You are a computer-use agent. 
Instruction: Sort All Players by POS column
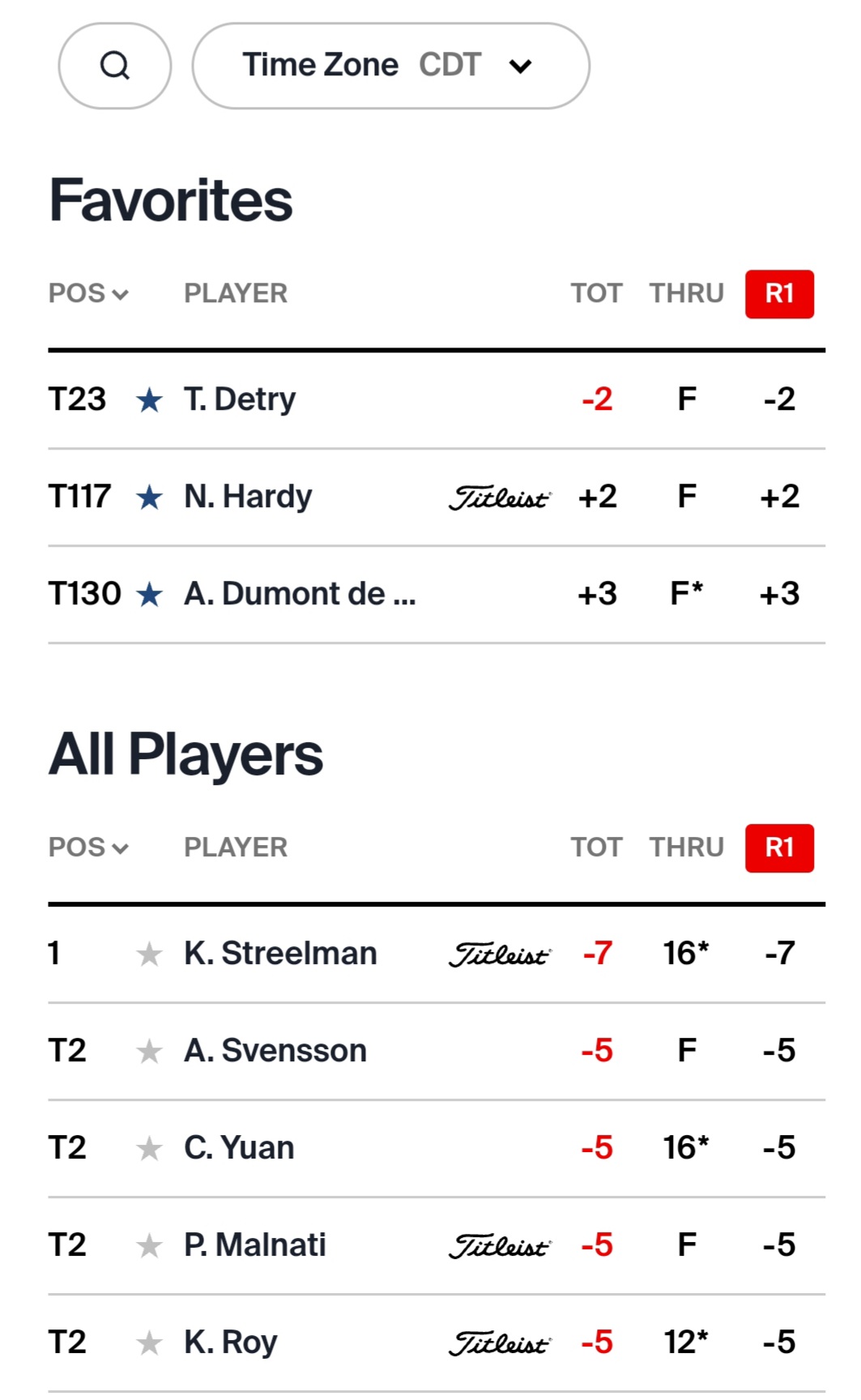(x=87, y=847)
